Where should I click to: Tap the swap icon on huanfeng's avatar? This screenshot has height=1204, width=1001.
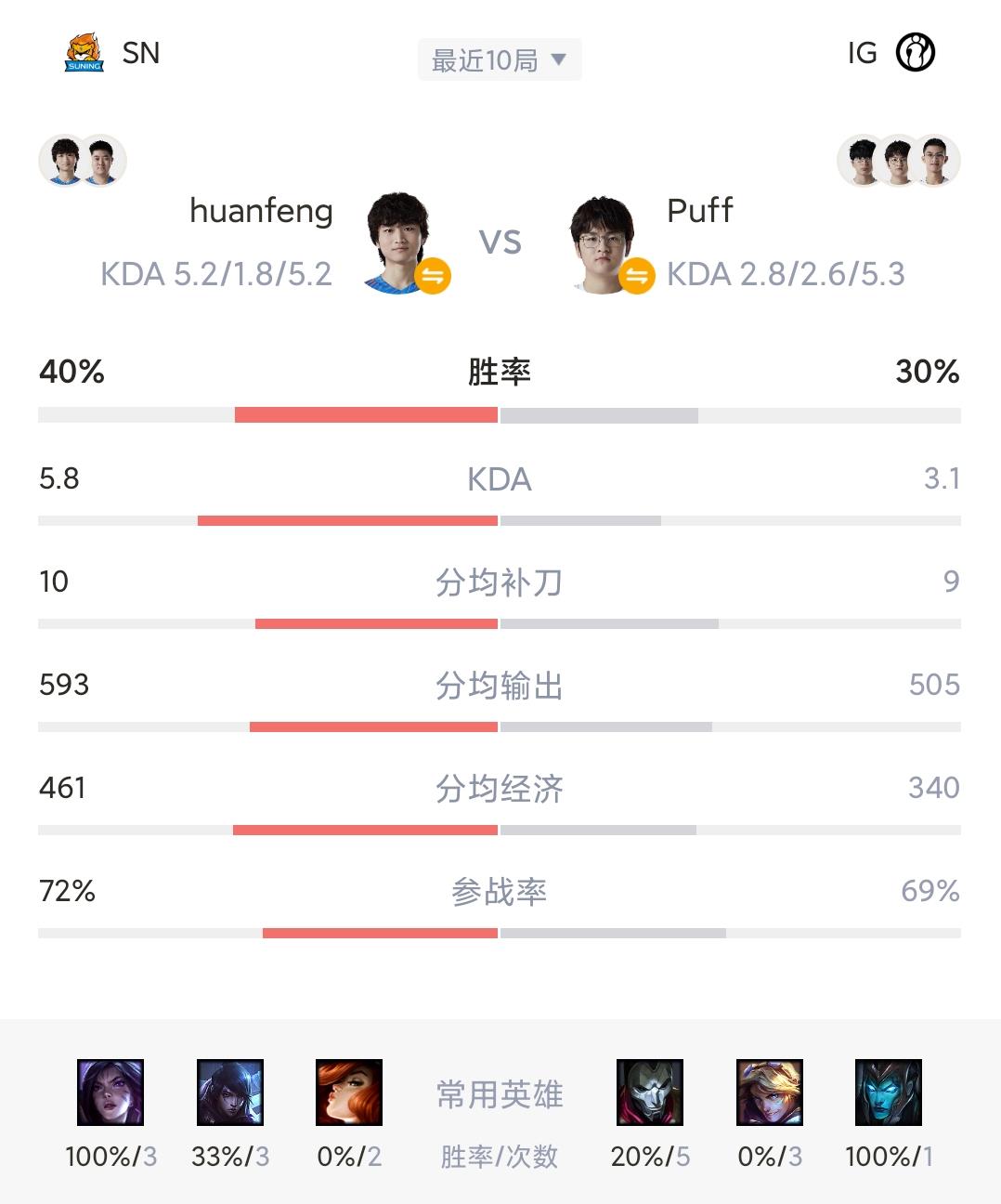433,276
